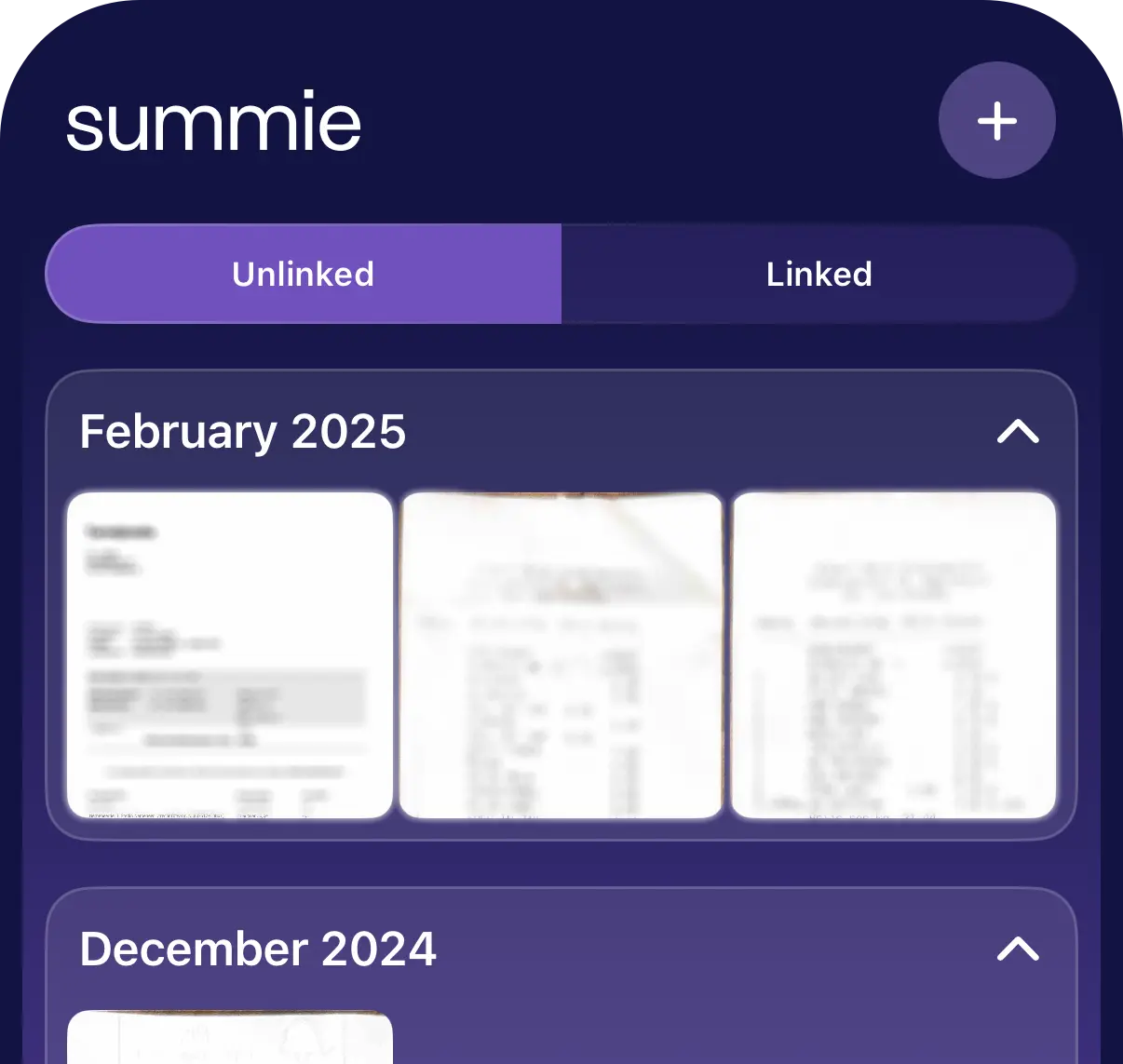The image size is (1123, 1064).
Task: Collapse the February 2025 section
Action: tap(1017, 432)
